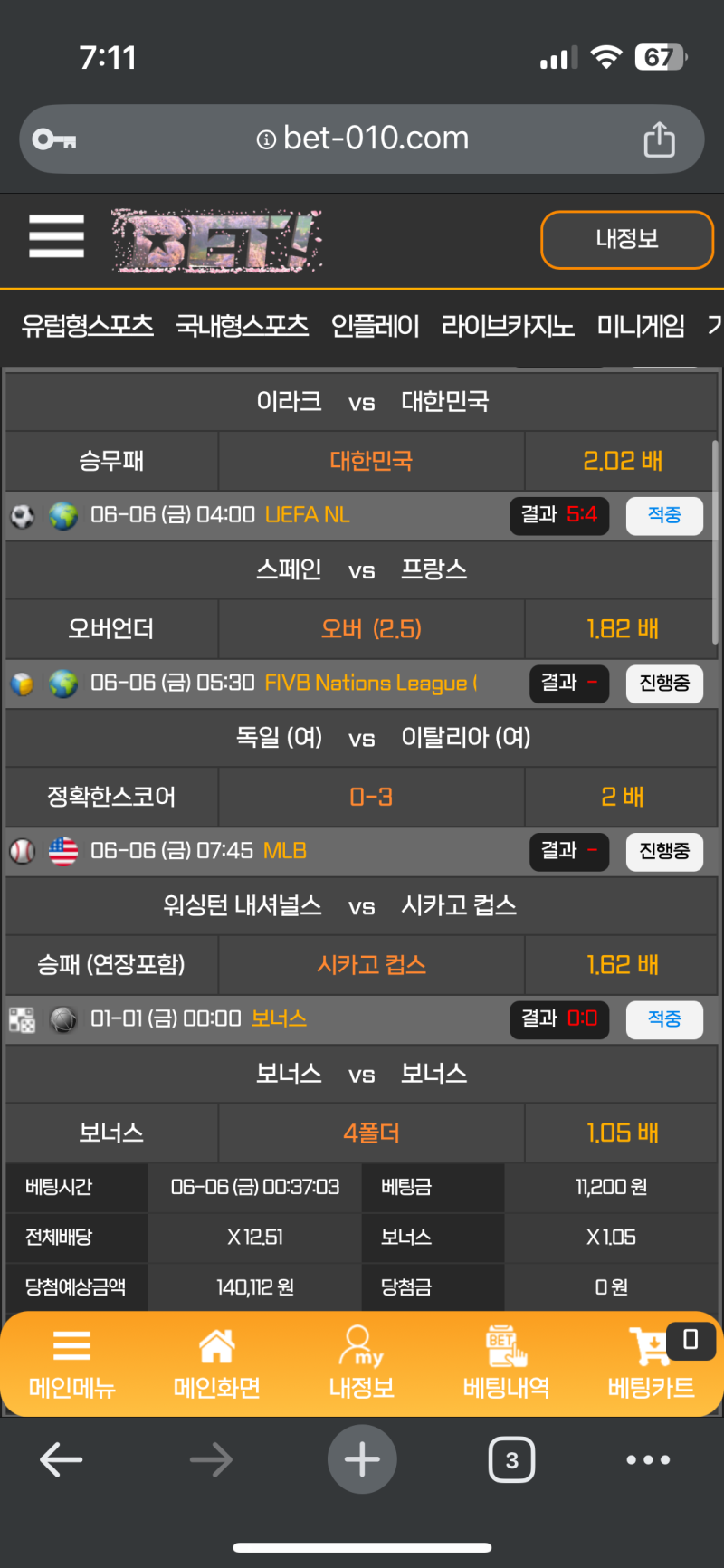This screenshot has height=1568, width=724.
Task: Go to 메인화면 home
Action: click(x=216, y=1364)
